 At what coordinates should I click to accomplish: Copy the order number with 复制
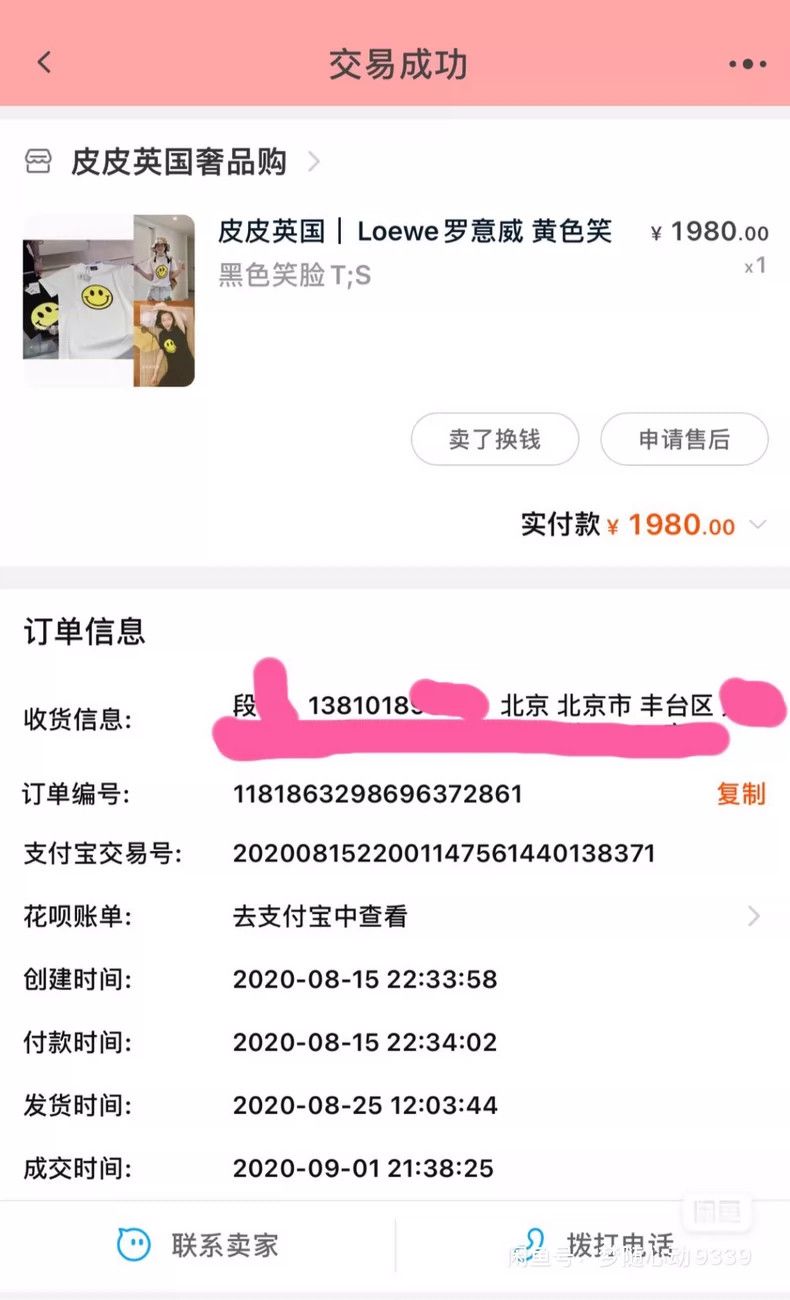[x=740, y=794]
